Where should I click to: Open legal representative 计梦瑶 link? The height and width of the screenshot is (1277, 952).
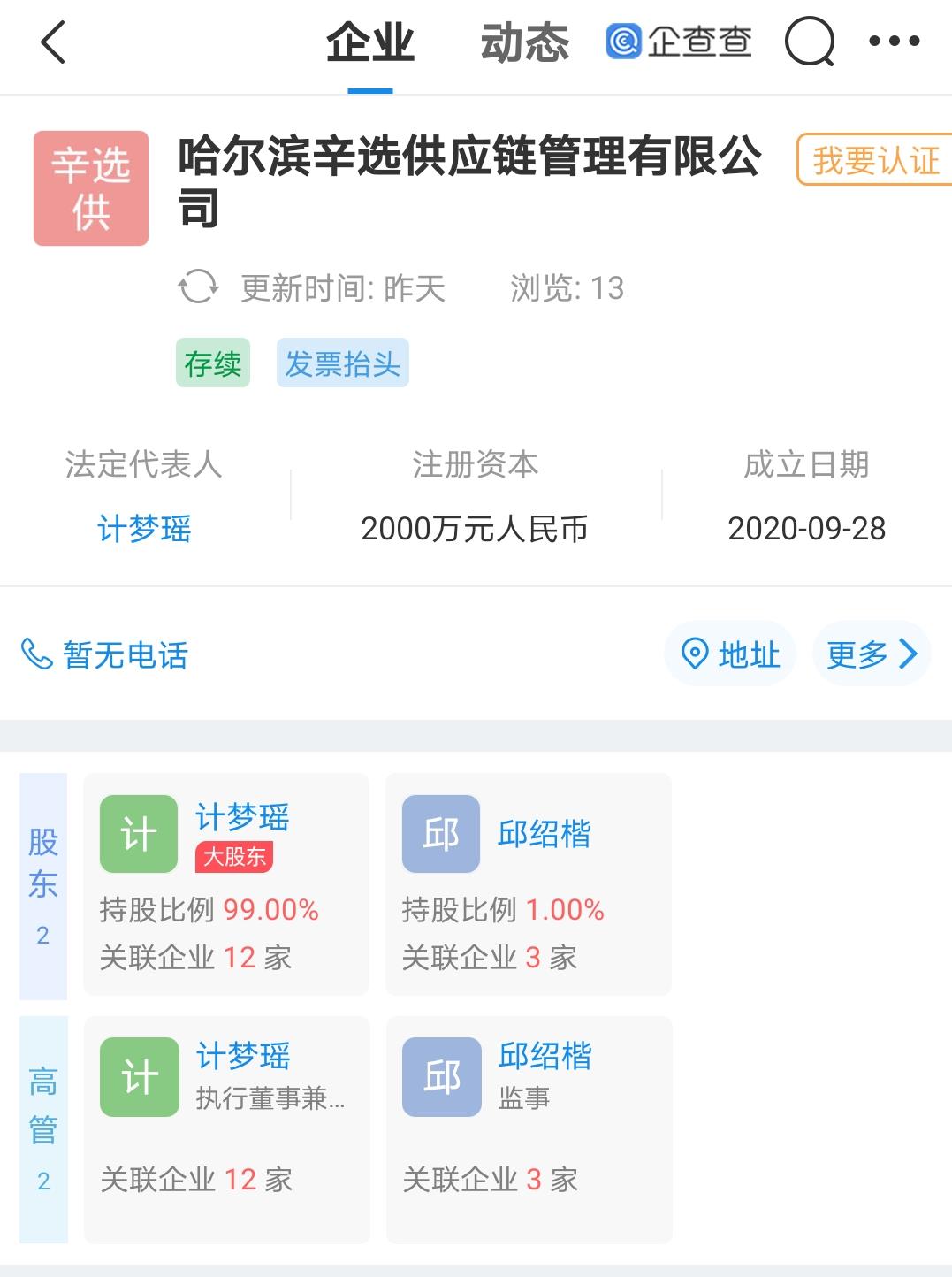144,529
